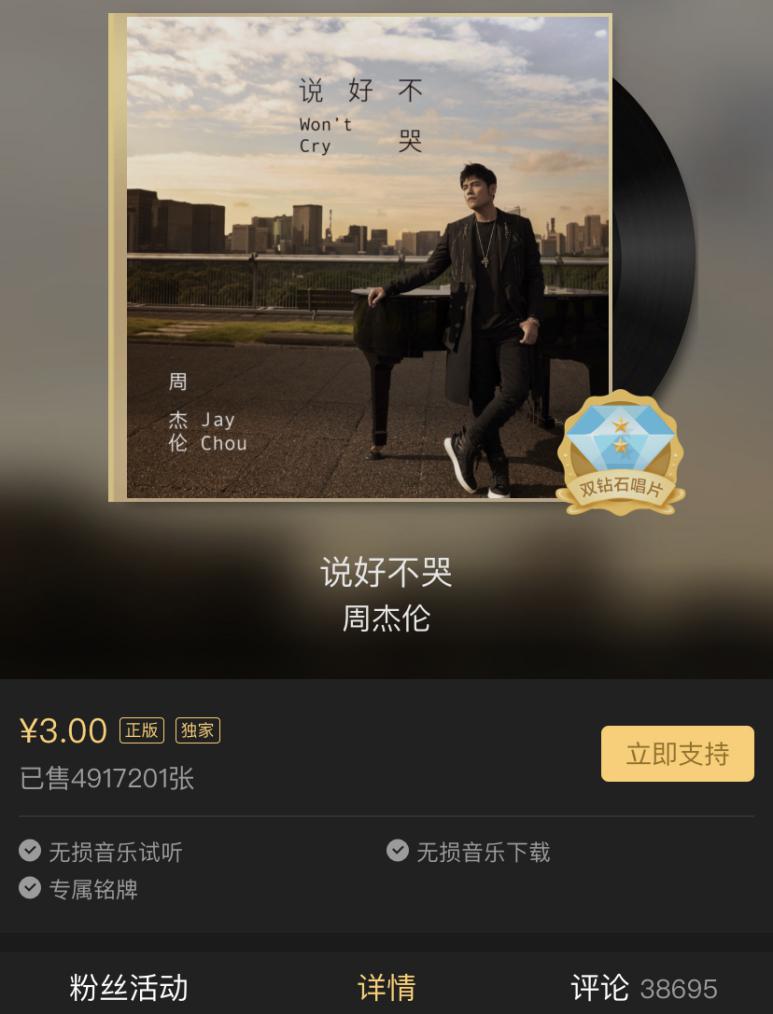773x1014 pixels.
Task: Open the 评论 comments tab
Action: click(x=643, y=988)
